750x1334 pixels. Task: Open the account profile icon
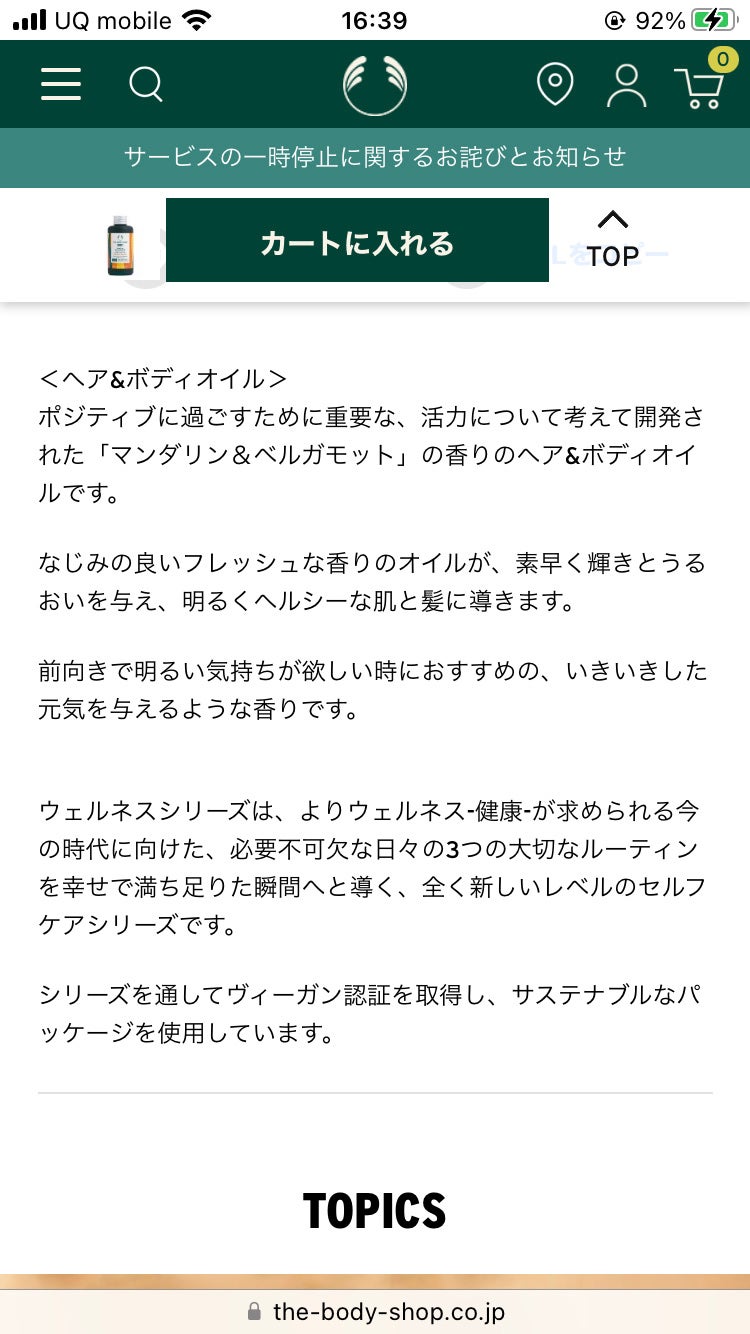pos(627,85)
